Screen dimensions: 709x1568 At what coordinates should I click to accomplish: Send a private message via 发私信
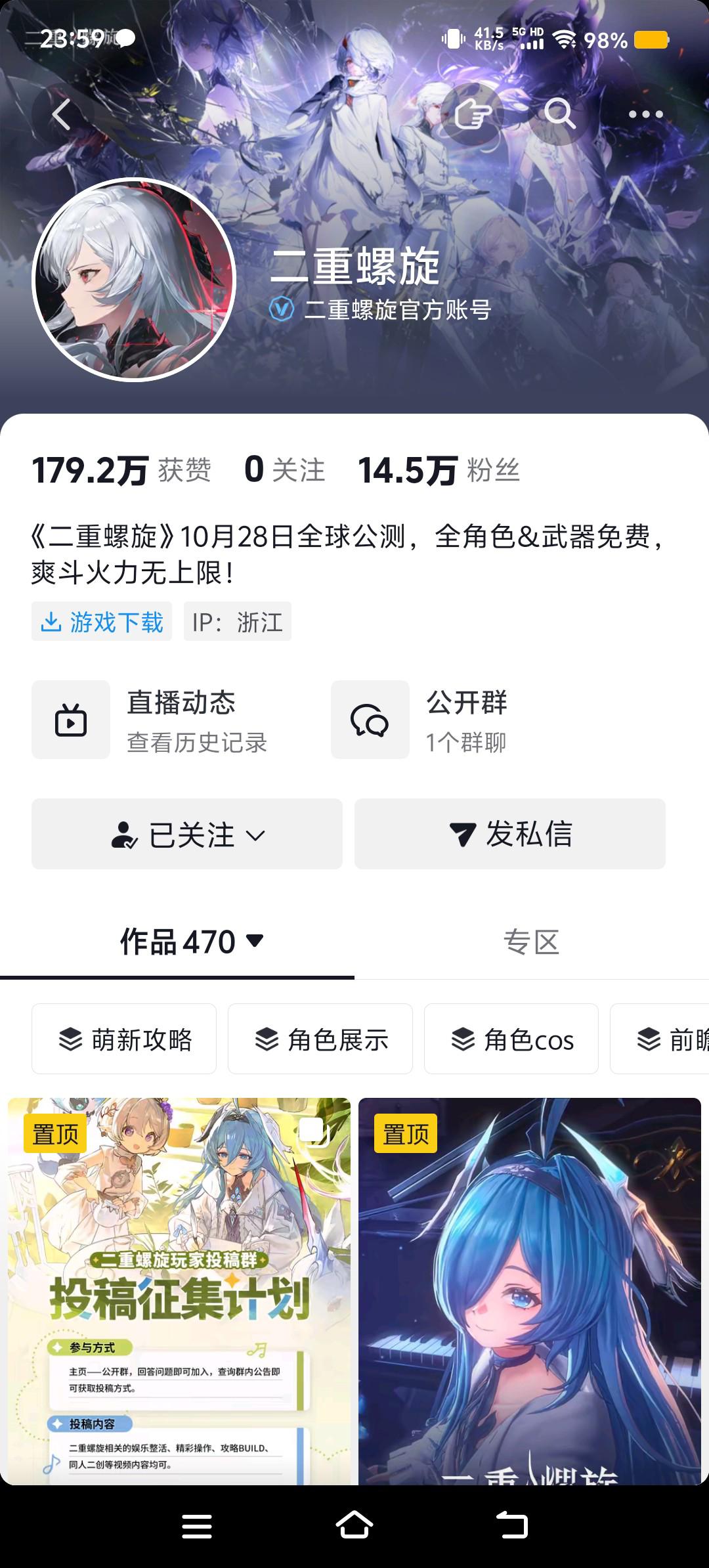[510, 835]
